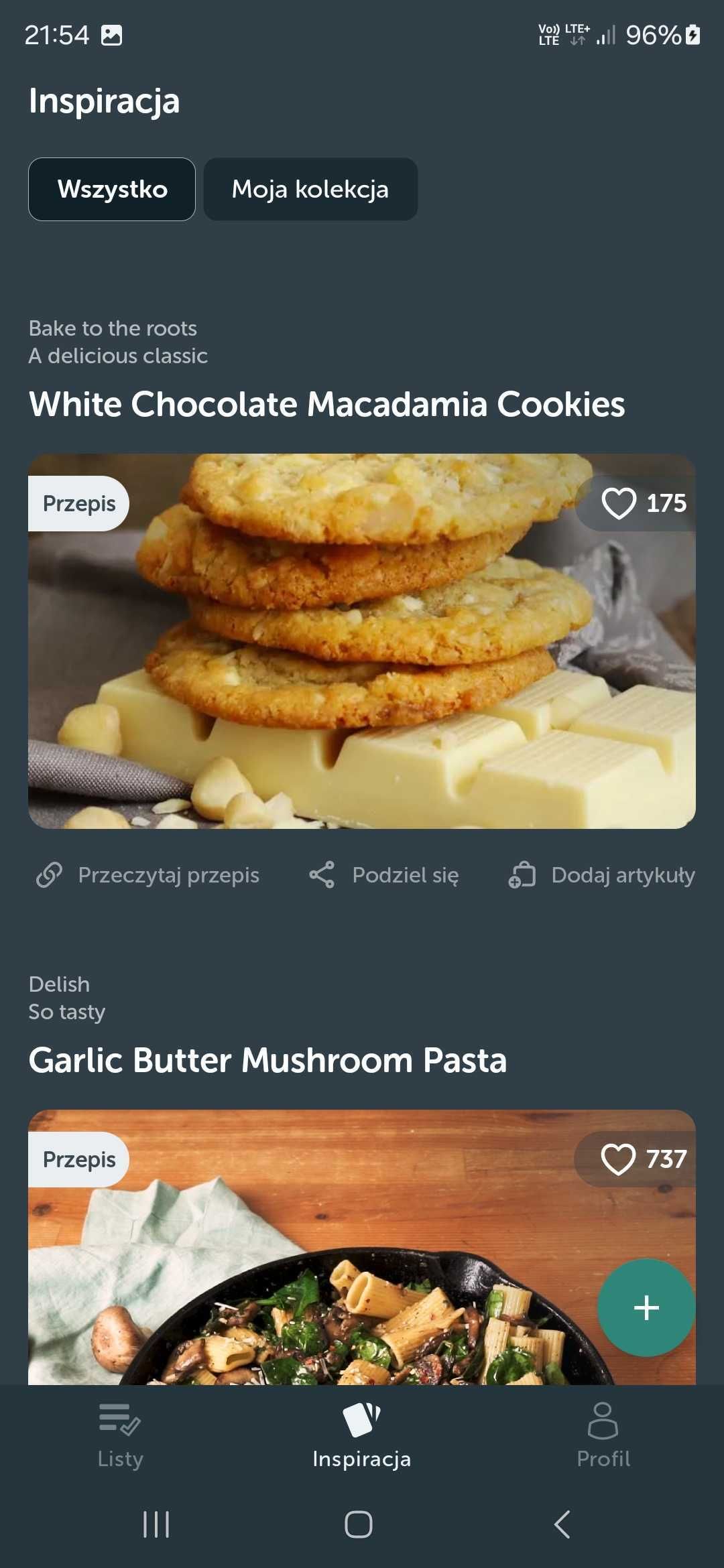Click the add-articles basket icon
Viewport: 724px width, 1568px height.
click(522, 874)
